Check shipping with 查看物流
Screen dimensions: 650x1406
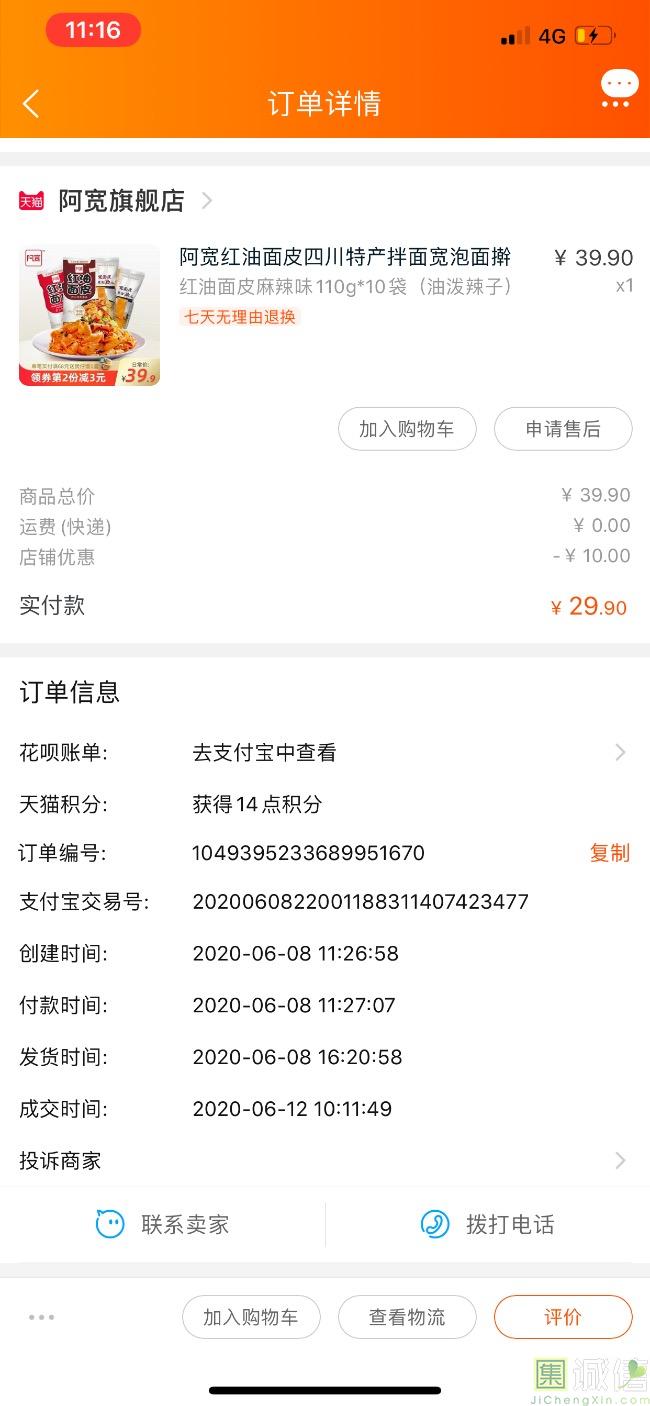[407, 1317]
